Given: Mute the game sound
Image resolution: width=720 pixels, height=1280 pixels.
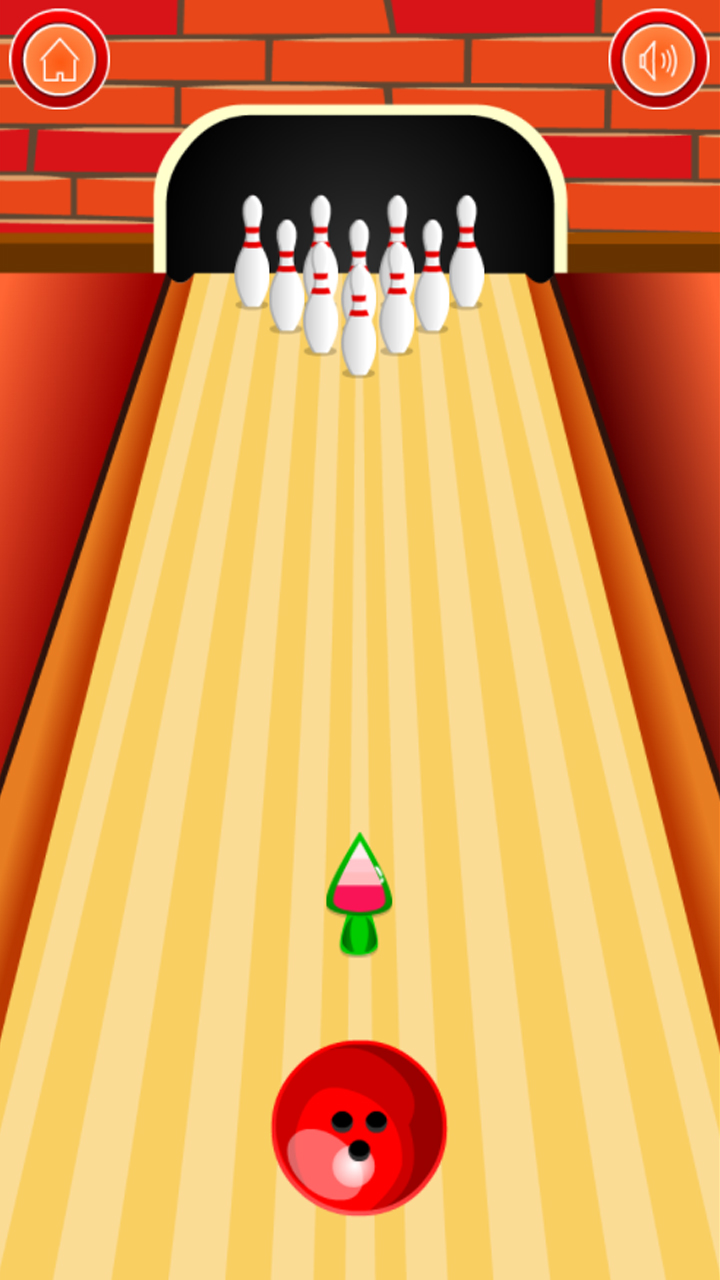Looking at the screenshot, I should [x=659, y=59].
